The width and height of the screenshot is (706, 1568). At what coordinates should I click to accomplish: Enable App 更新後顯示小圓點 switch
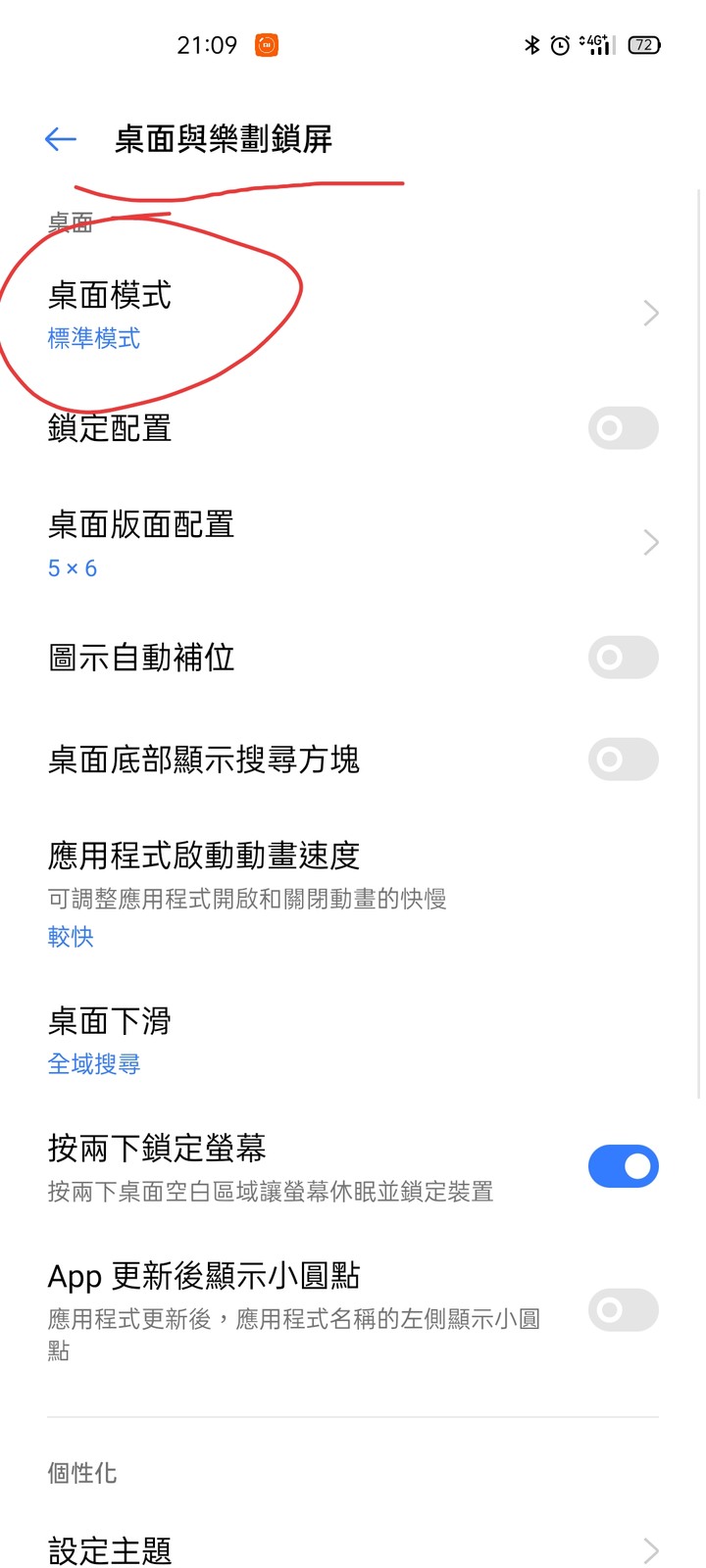pos(623,1310)
